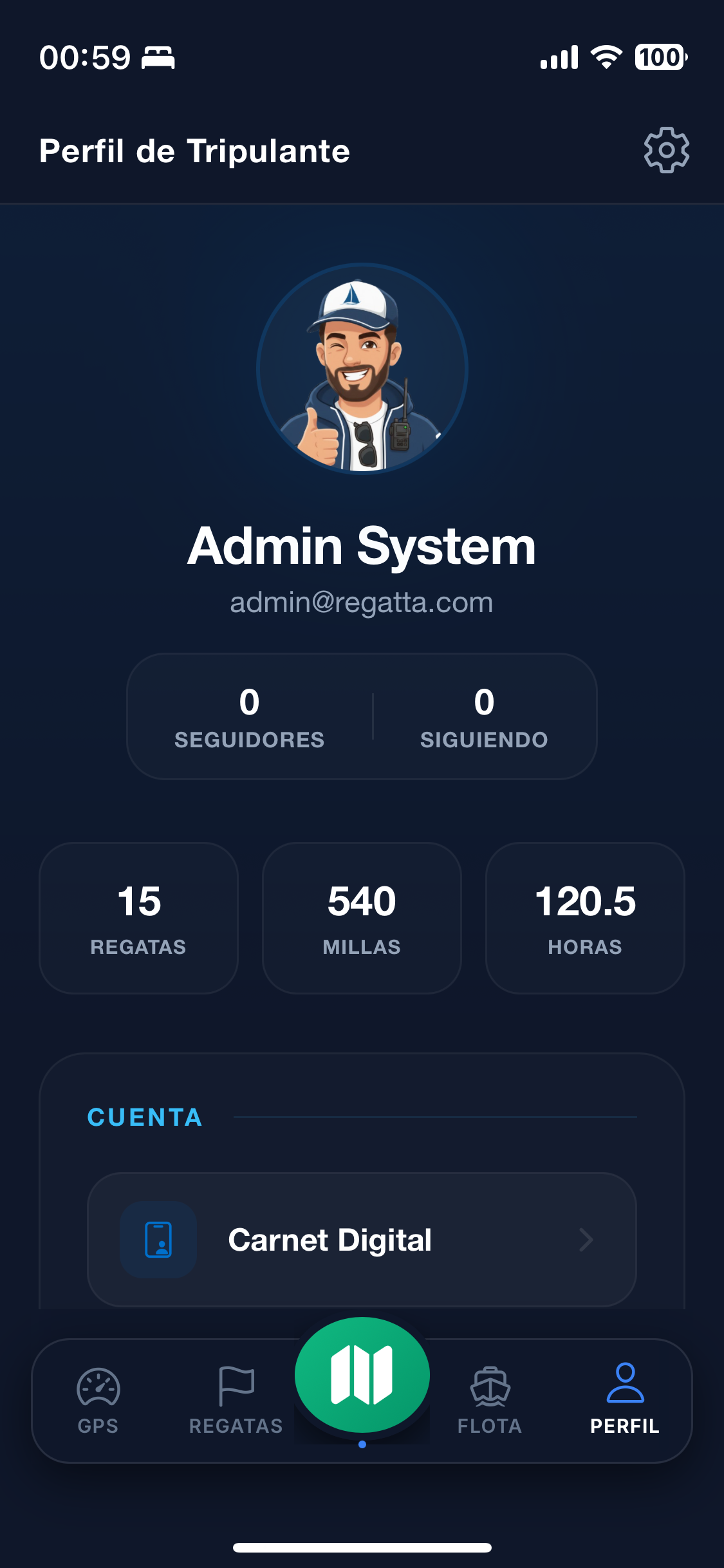Tap the profile avatar picture

362,370
